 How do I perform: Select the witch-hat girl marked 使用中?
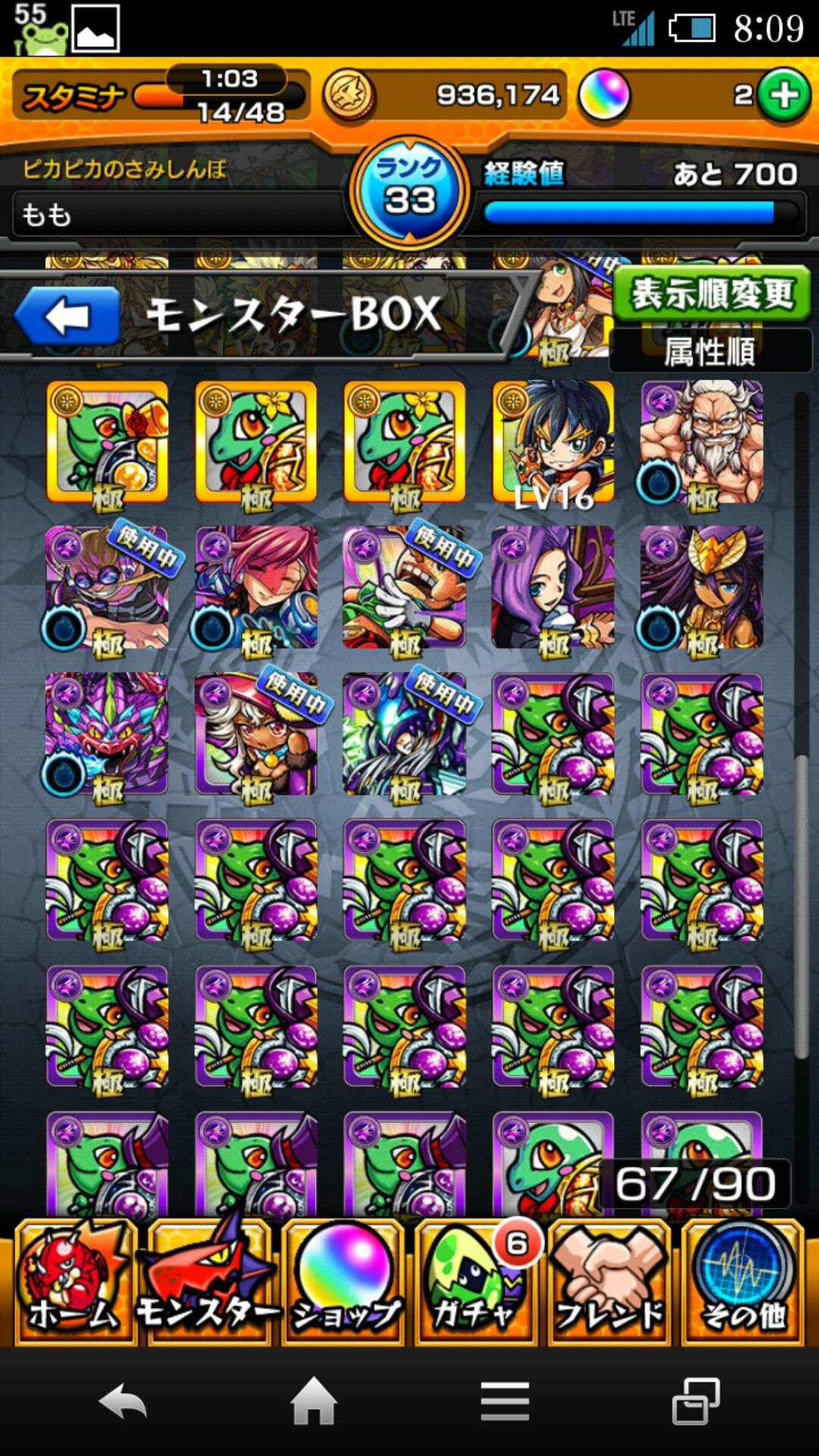[x=256, y=733]
